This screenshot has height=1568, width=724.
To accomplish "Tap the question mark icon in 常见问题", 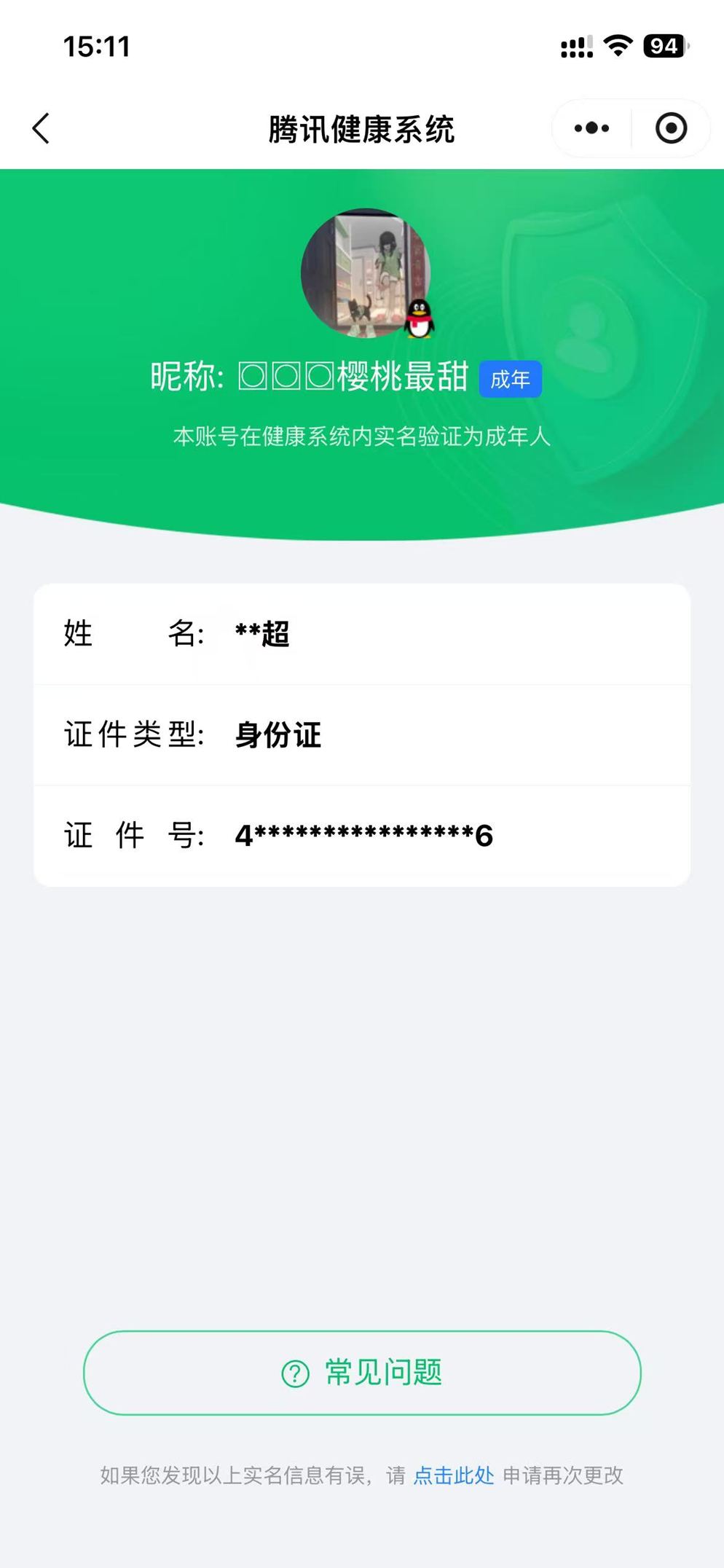I will 294,1372.
